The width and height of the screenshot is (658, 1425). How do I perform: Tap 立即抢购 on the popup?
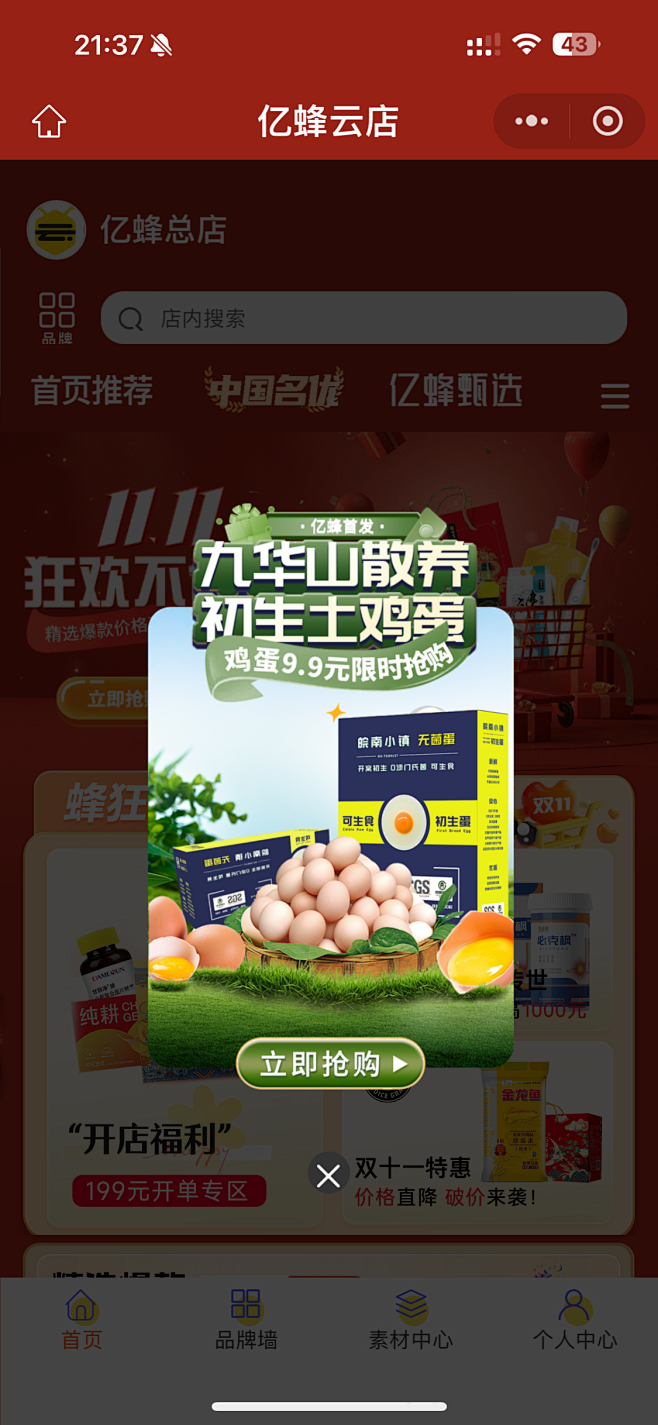pyautogui.click(x=331, y=1063)
